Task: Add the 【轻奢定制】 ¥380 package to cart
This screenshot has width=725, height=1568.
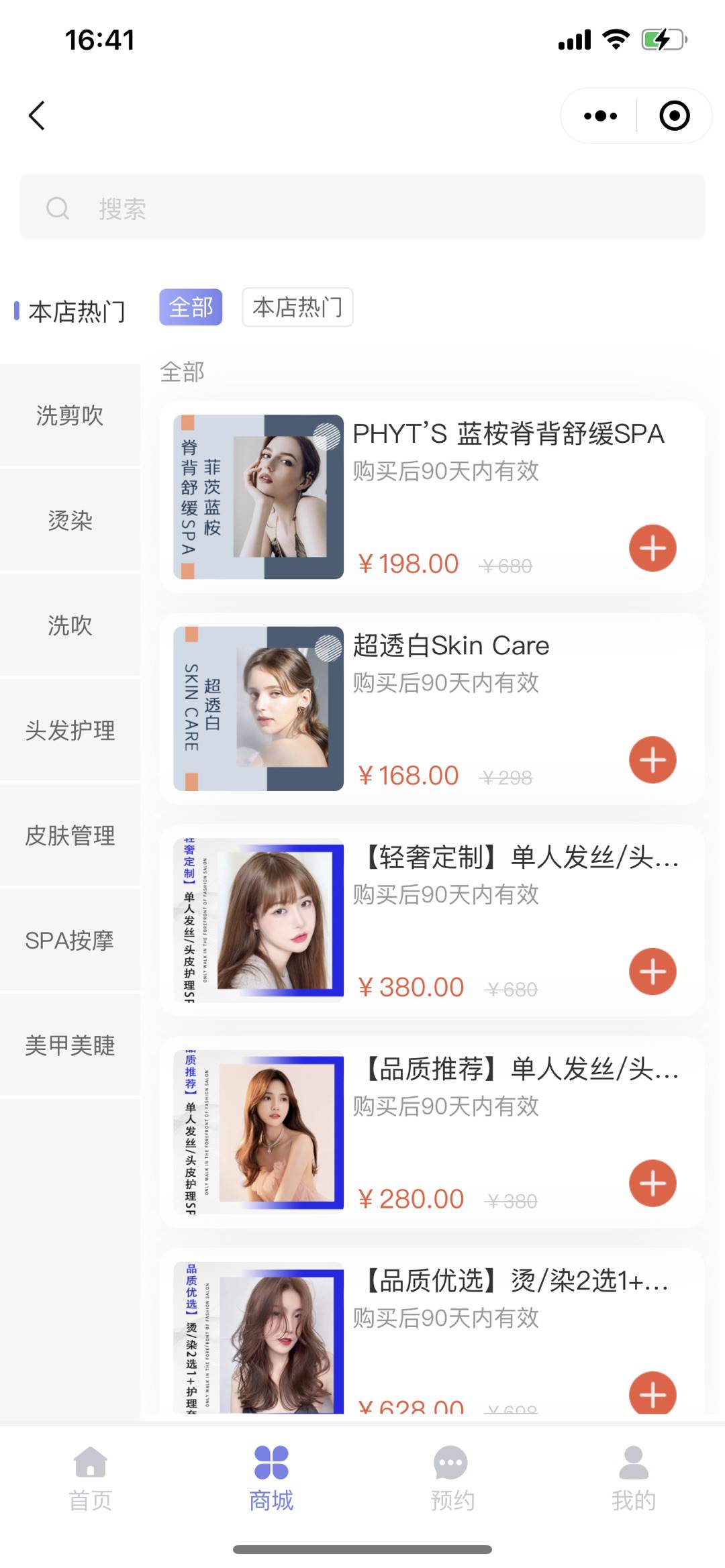Action: point(652,972)
